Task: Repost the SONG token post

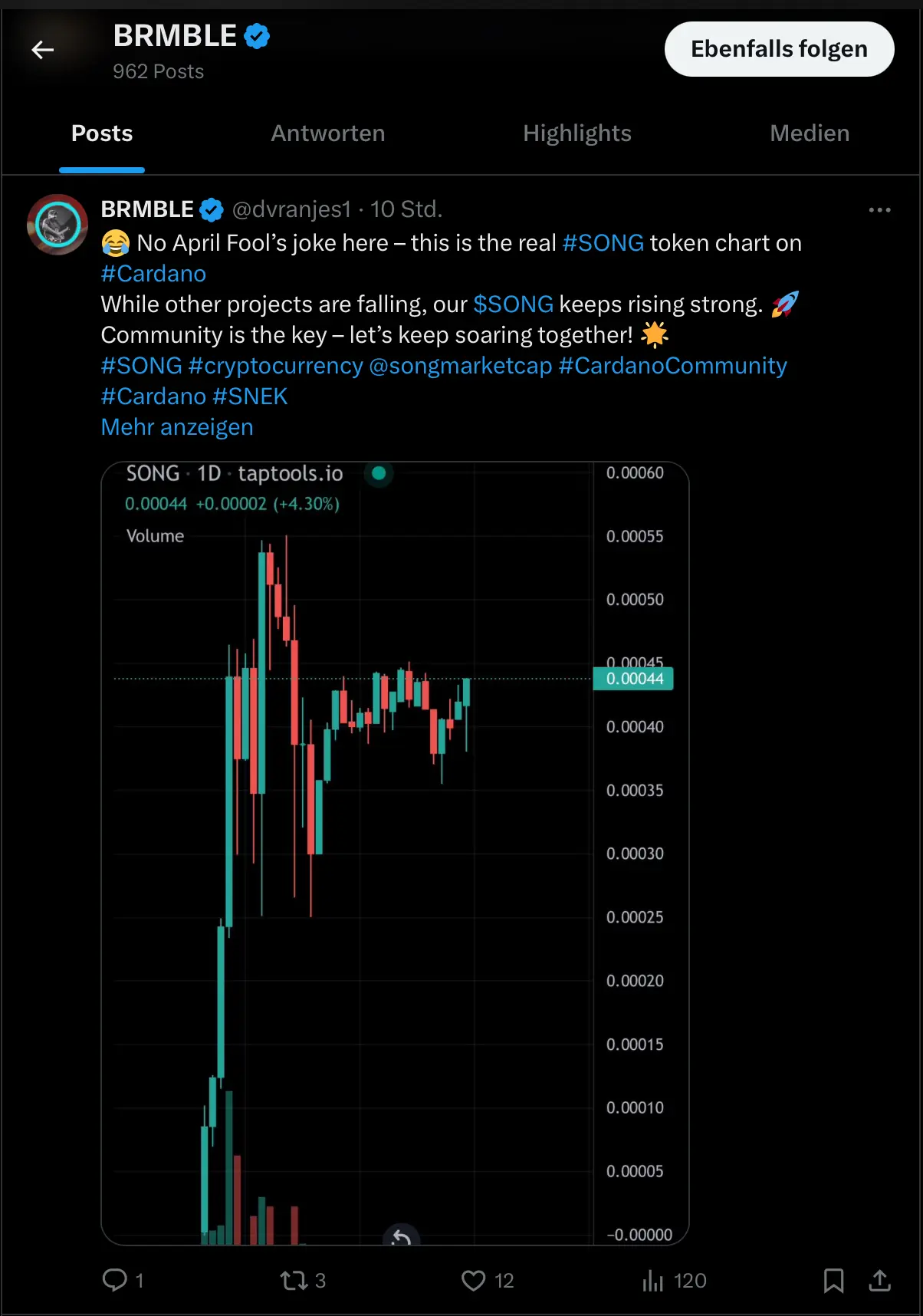Action: click(294, 1280)
